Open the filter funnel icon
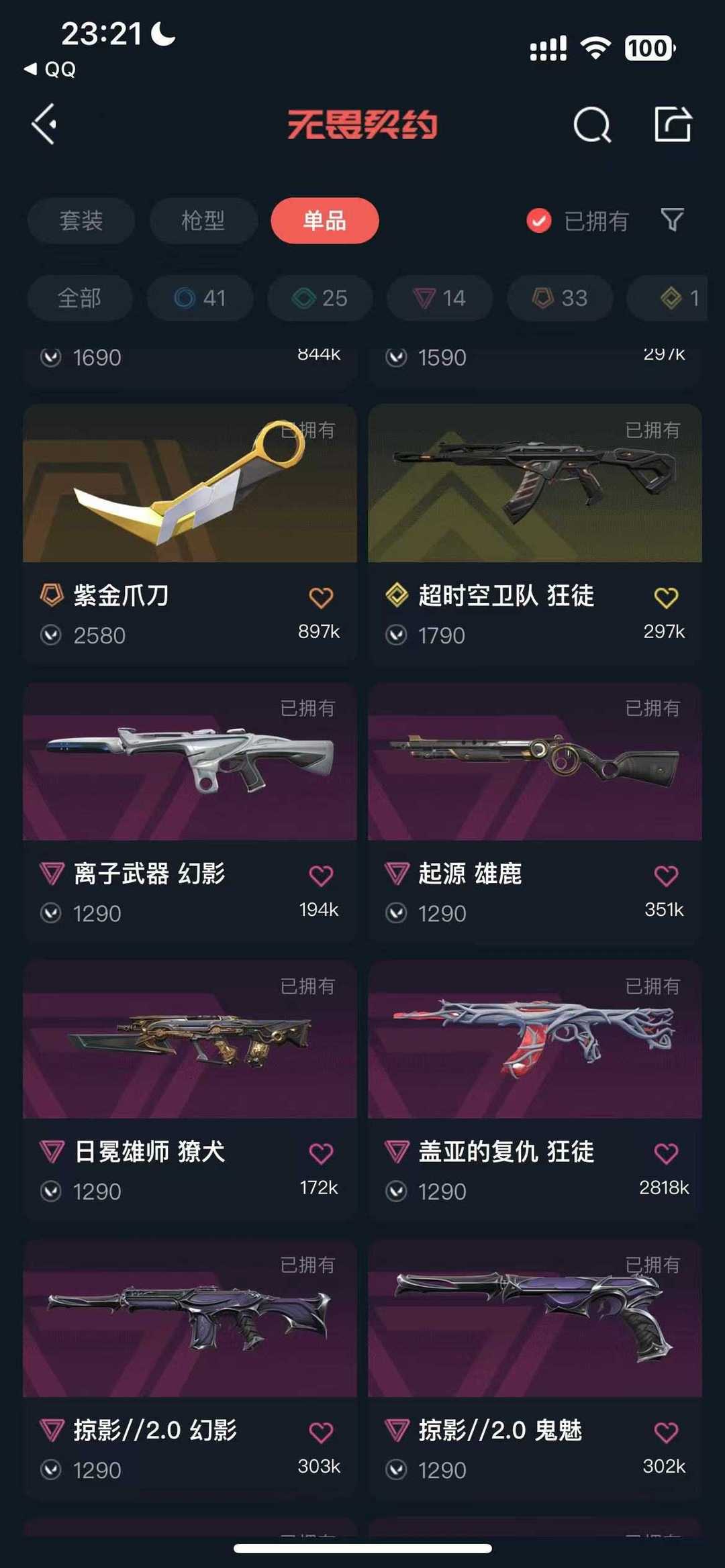 pyautogui.click(x=672, y=219)
